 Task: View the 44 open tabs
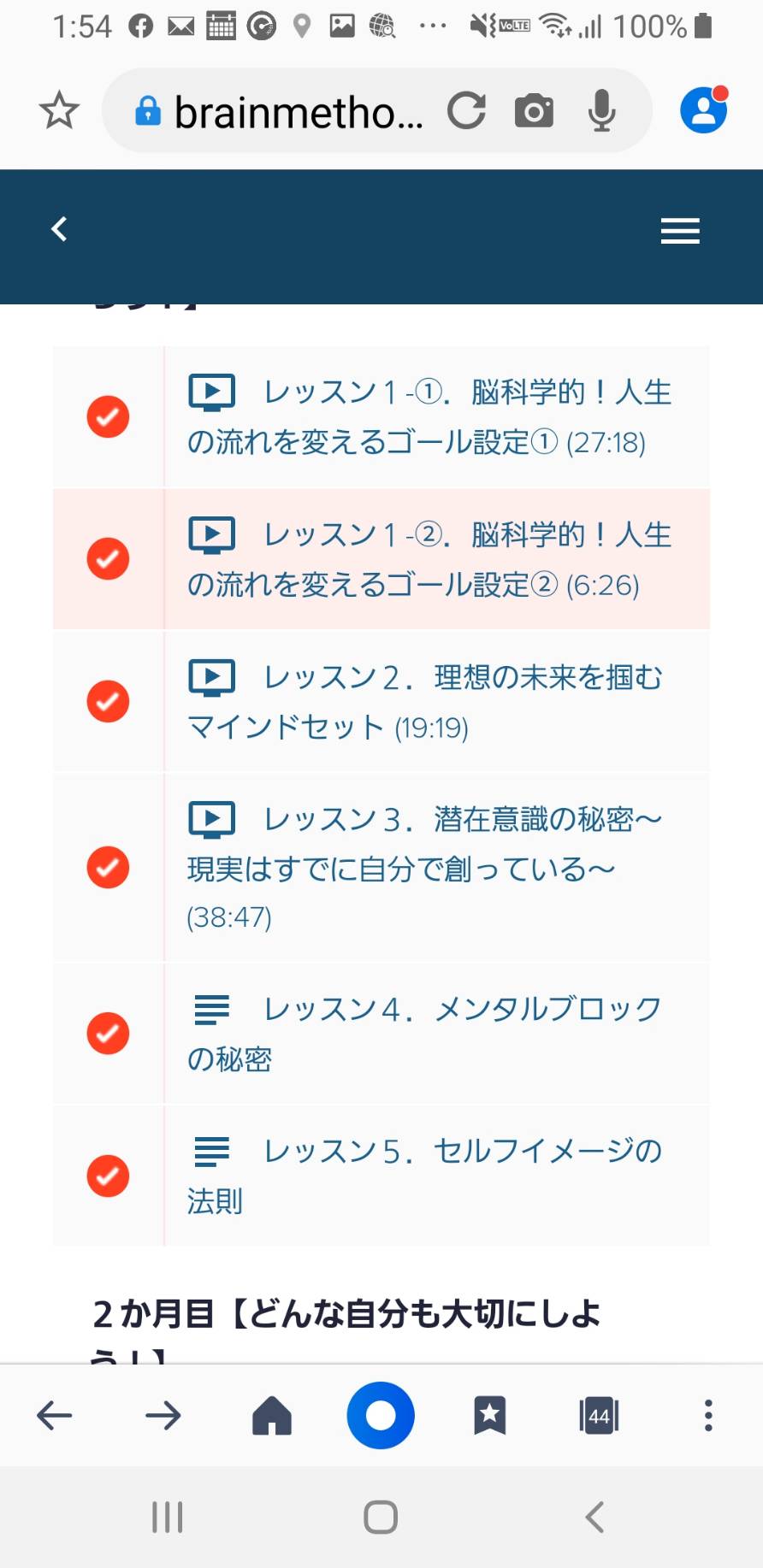(599, 1416)
